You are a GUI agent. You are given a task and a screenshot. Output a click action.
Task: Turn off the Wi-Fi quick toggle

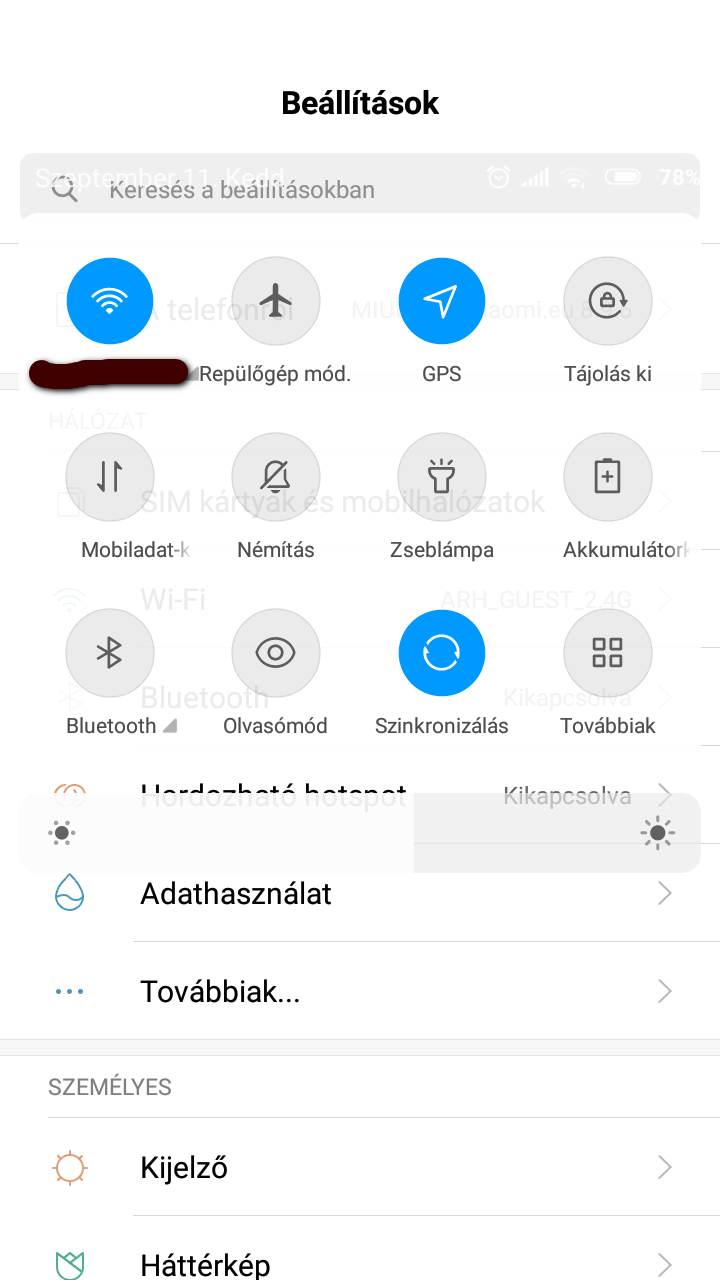coord(109,301)
